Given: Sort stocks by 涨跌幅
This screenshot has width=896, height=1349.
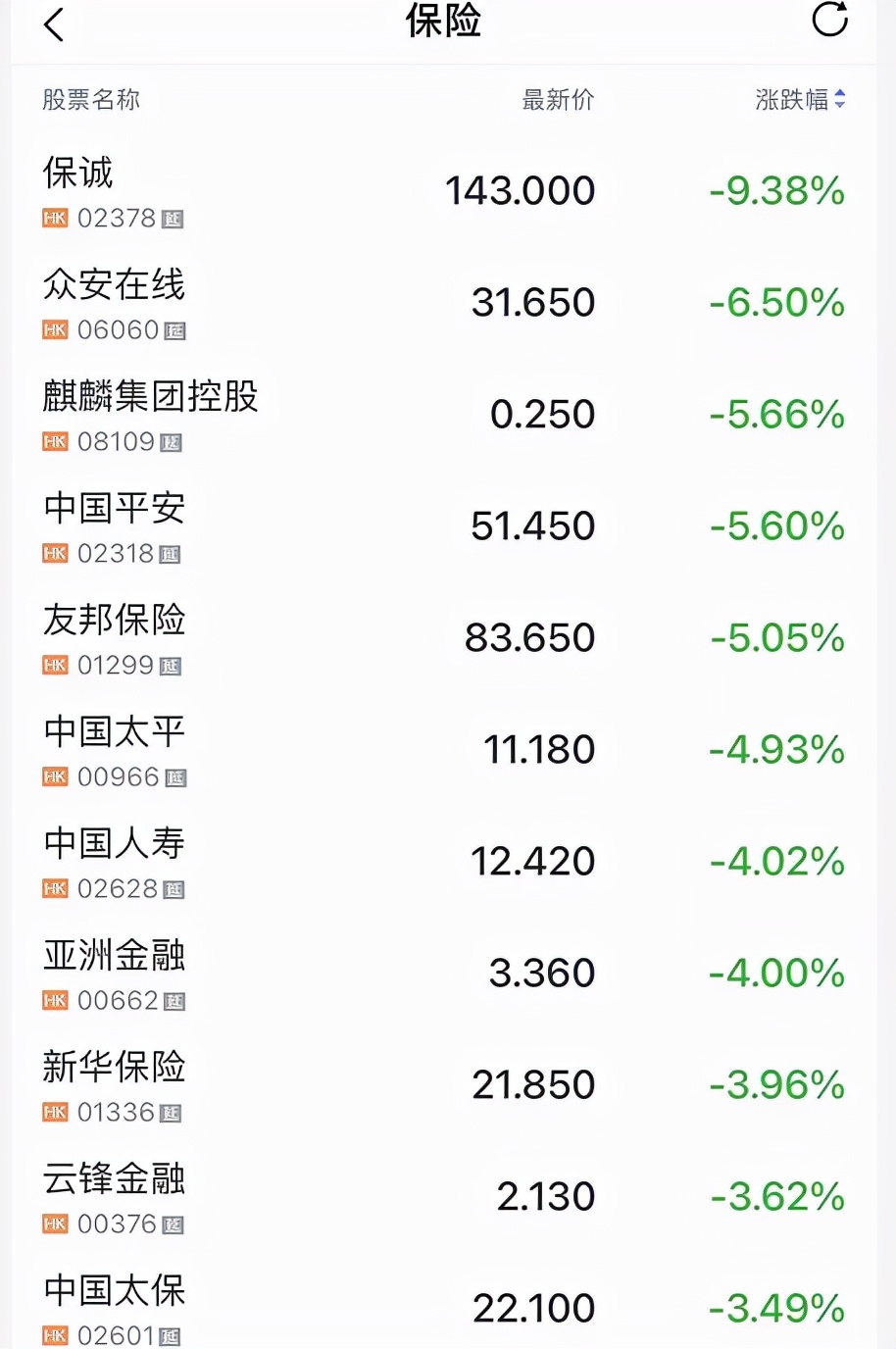Looking at the screenshot, I should (x=800, y=100).
